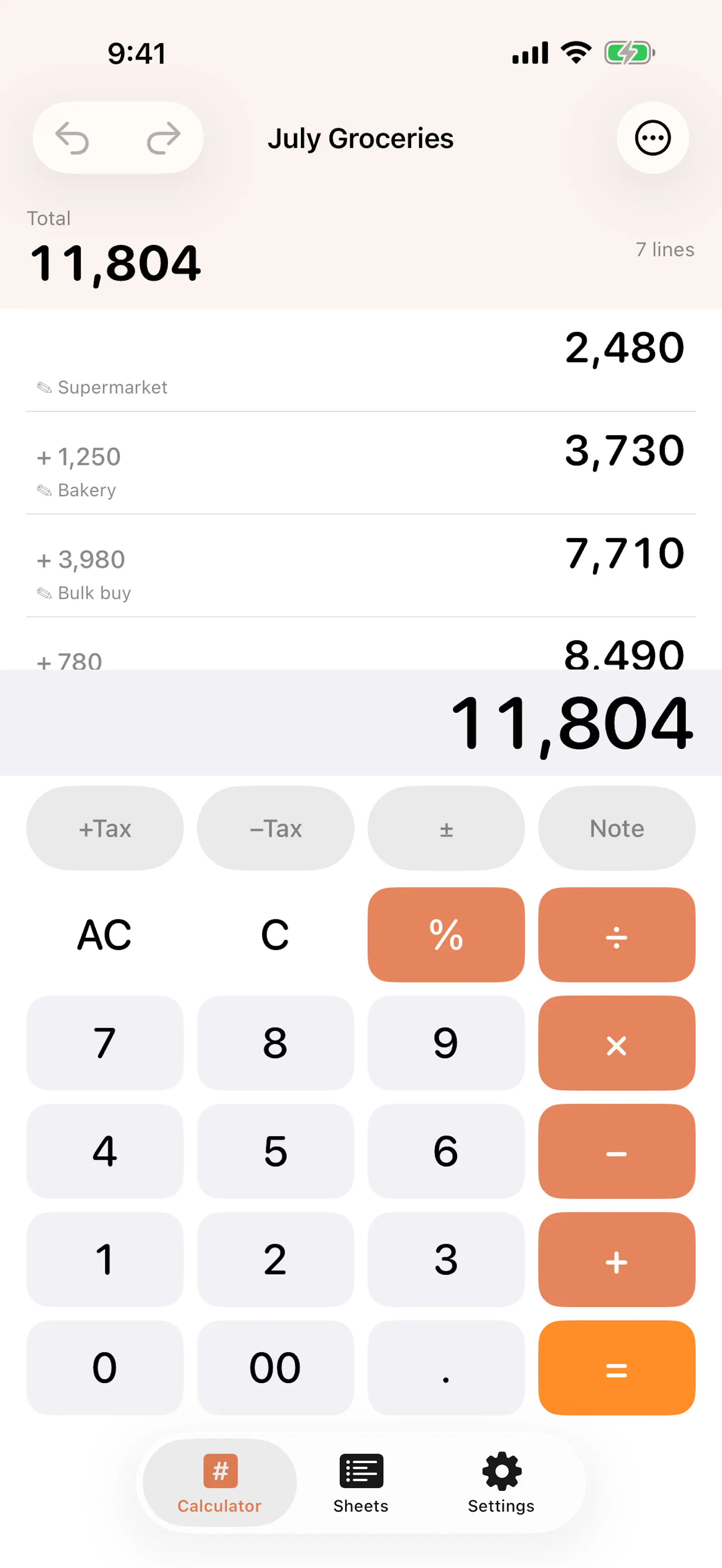Tap the C clear key

tap(275, 935)
